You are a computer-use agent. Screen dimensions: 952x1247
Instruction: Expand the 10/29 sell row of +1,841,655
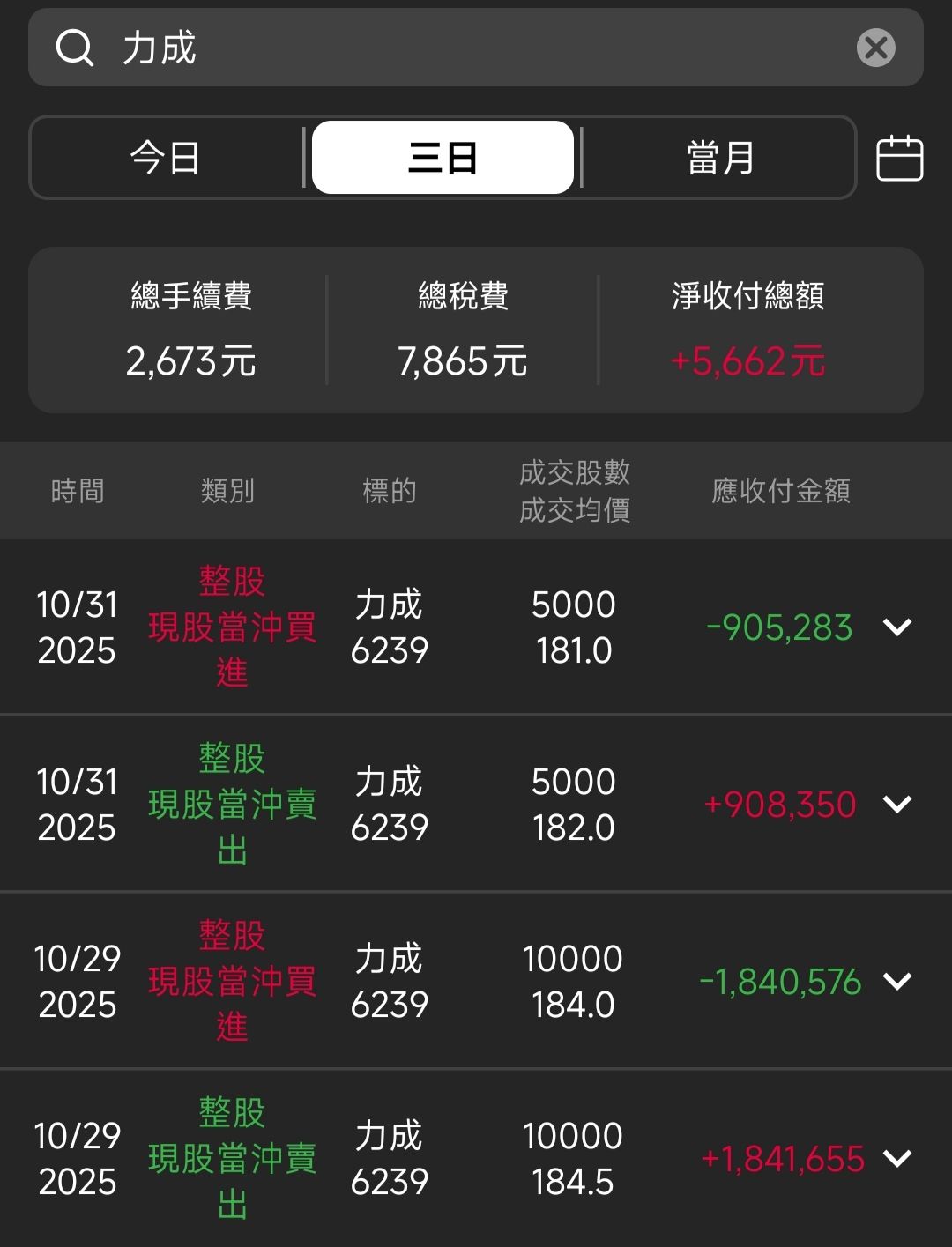897,1158
